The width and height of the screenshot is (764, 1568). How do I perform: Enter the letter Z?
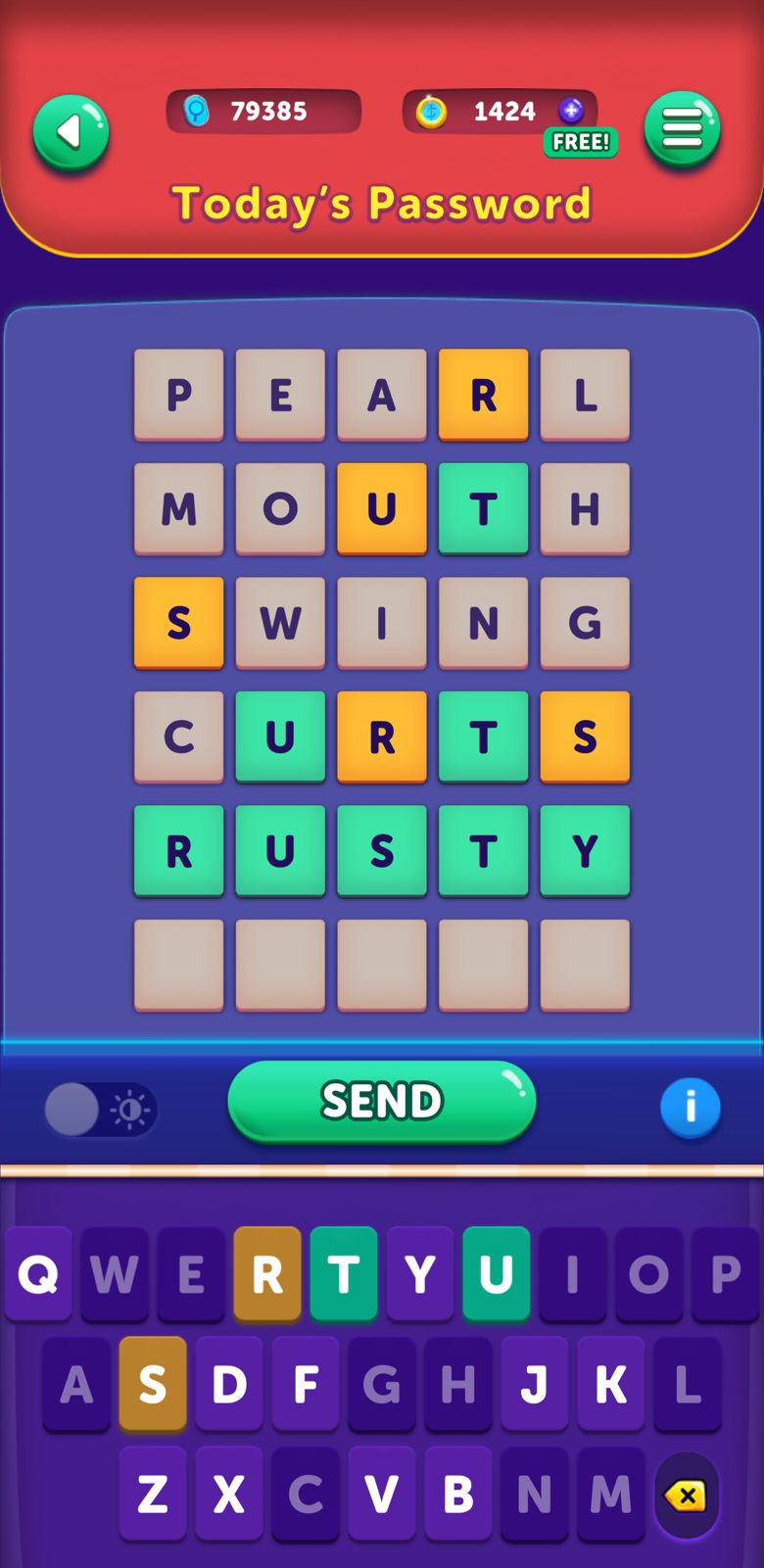pyautogui.click(x=153, y=1495)
